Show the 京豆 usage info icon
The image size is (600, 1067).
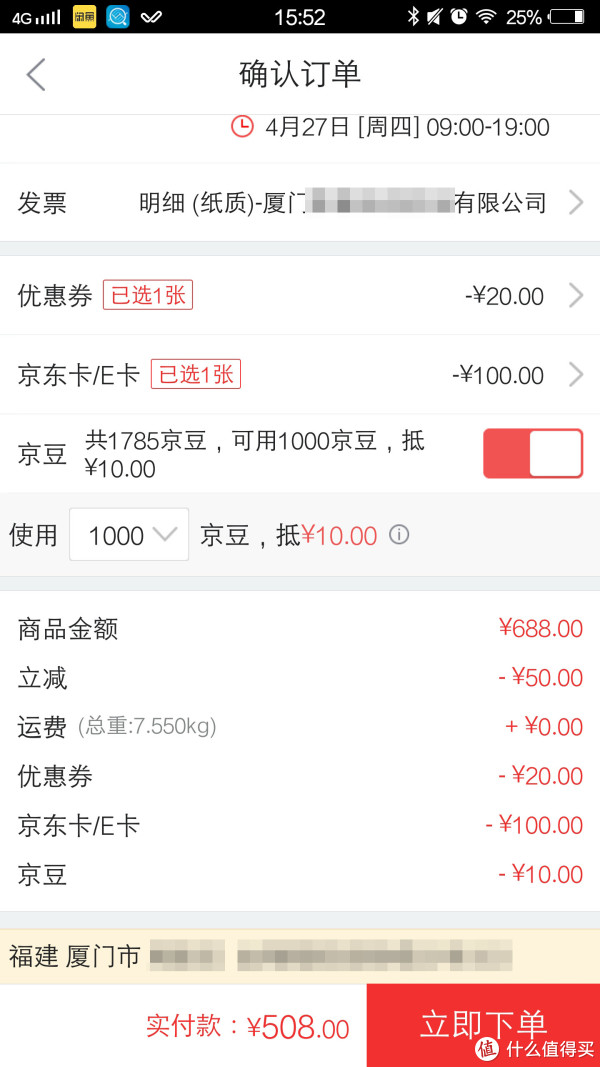point(399,535)
